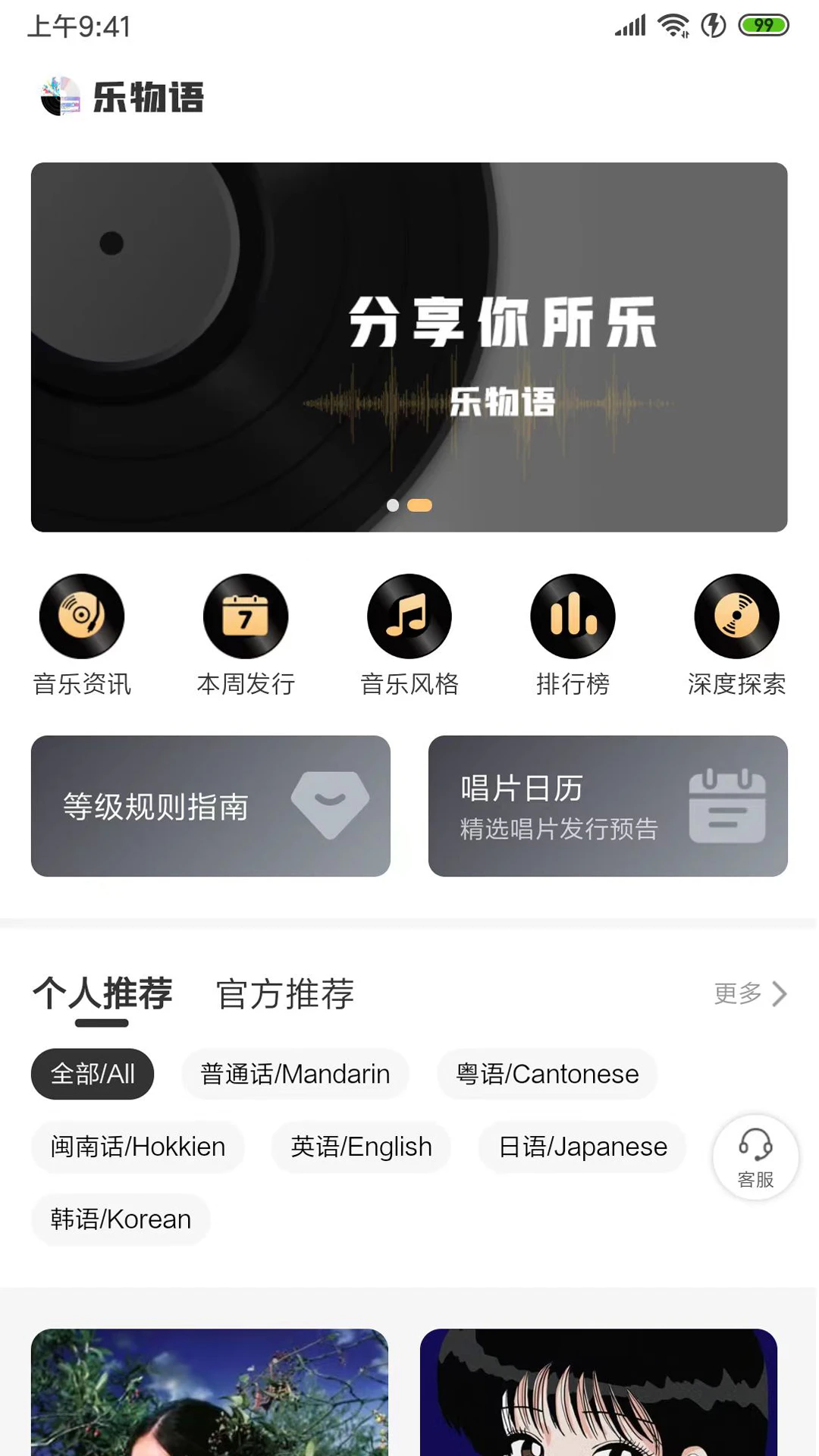Viewport: 819px width, 1456px height.
Task: Open 音乐资讯 music news section
Action: point(81,635)
